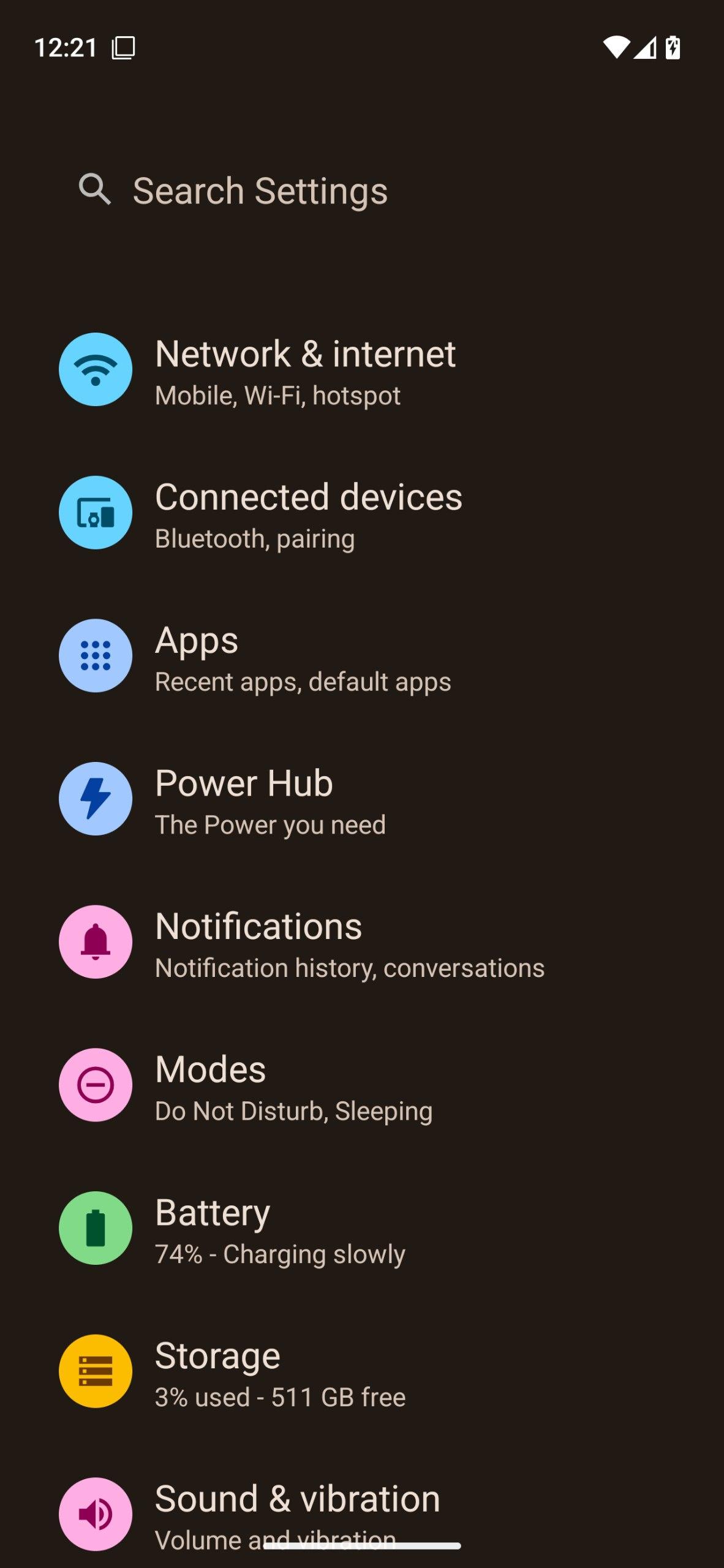724x1568 pixels.
Task: View Modes for Do Not Disturb
Action: (x=293, y=1085)
